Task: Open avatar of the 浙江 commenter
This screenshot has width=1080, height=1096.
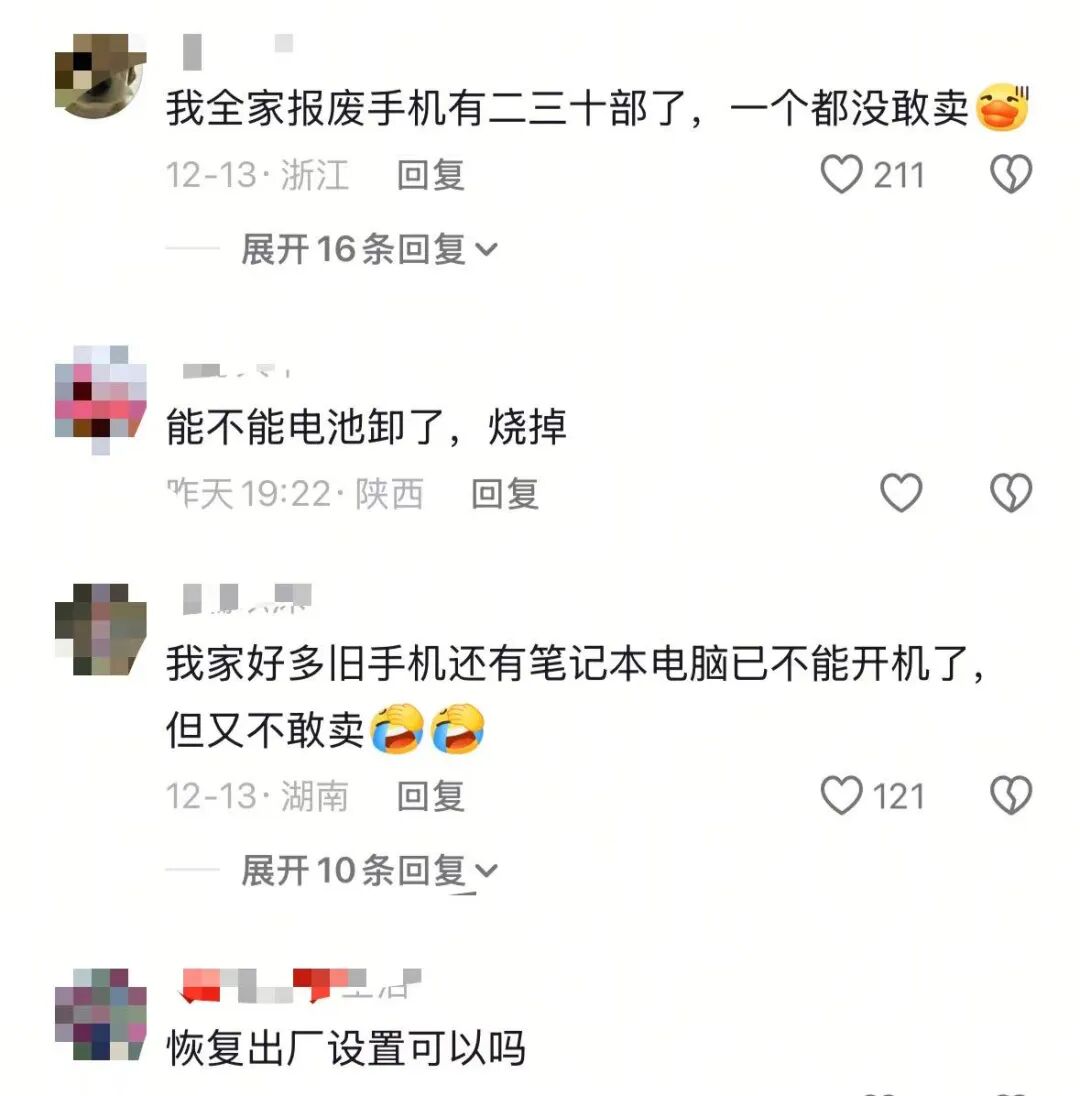Action: (101, 76)
